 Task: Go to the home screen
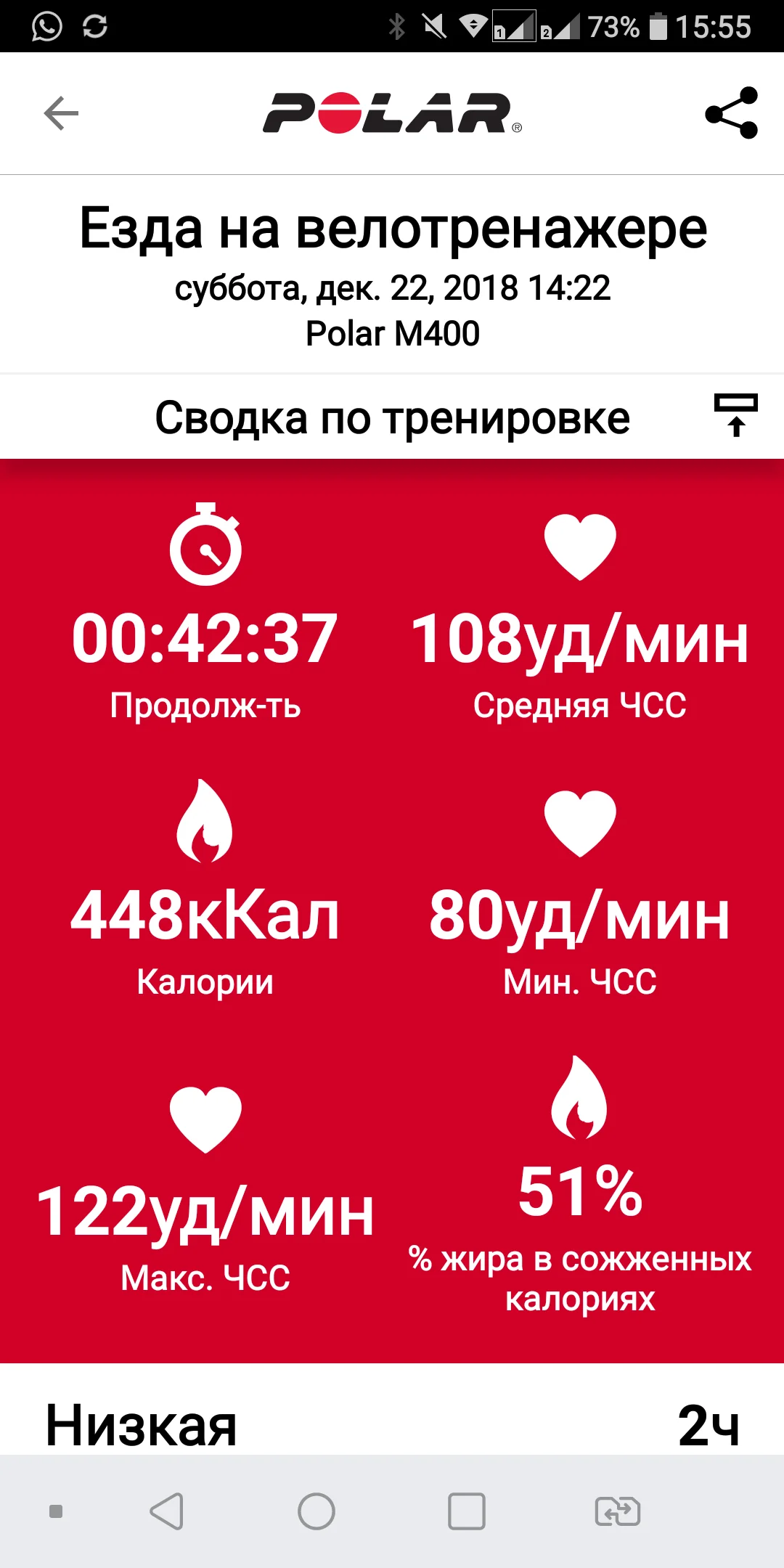point(317,1512)
